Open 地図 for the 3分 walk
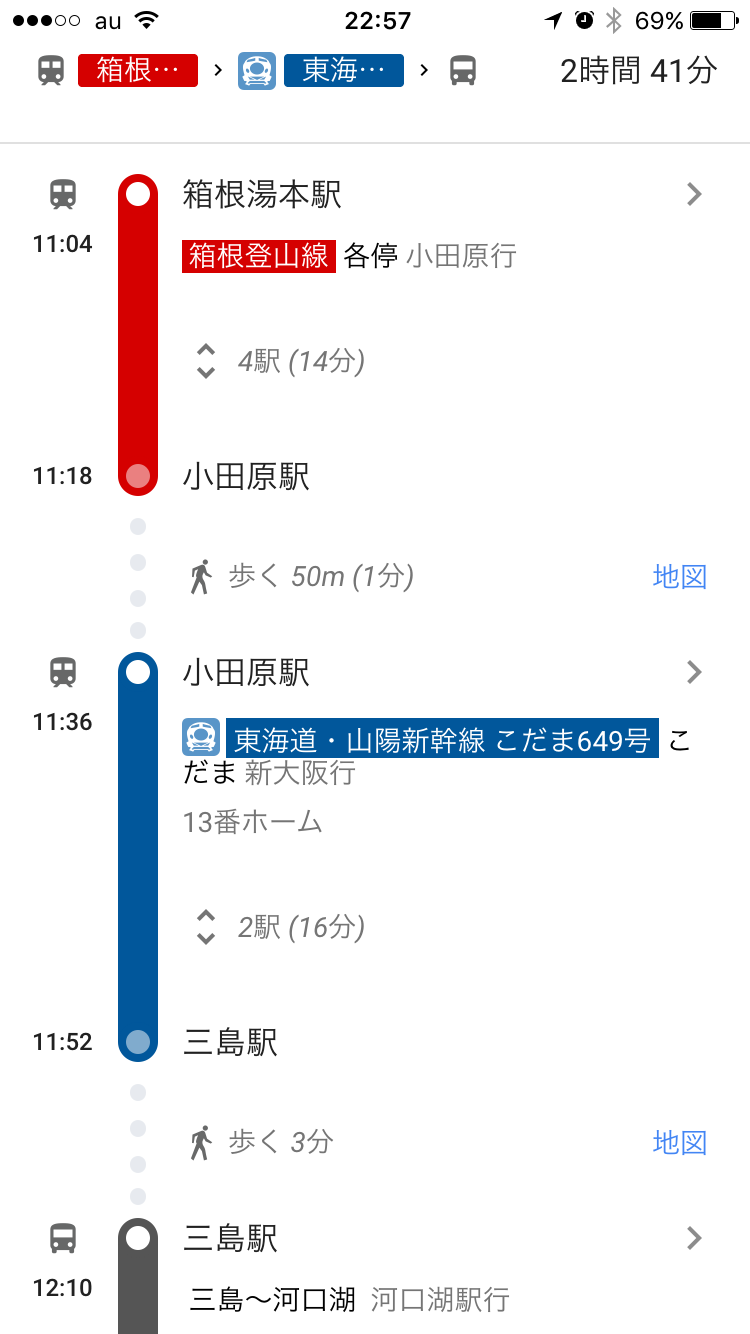 (680, 1142)
